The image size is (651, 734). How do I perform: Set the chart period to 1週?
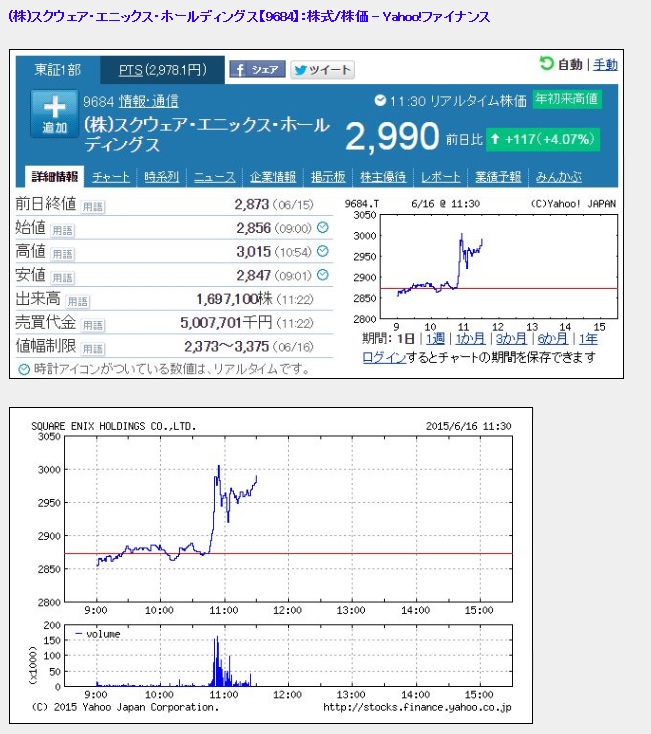(x=435, y=340)
